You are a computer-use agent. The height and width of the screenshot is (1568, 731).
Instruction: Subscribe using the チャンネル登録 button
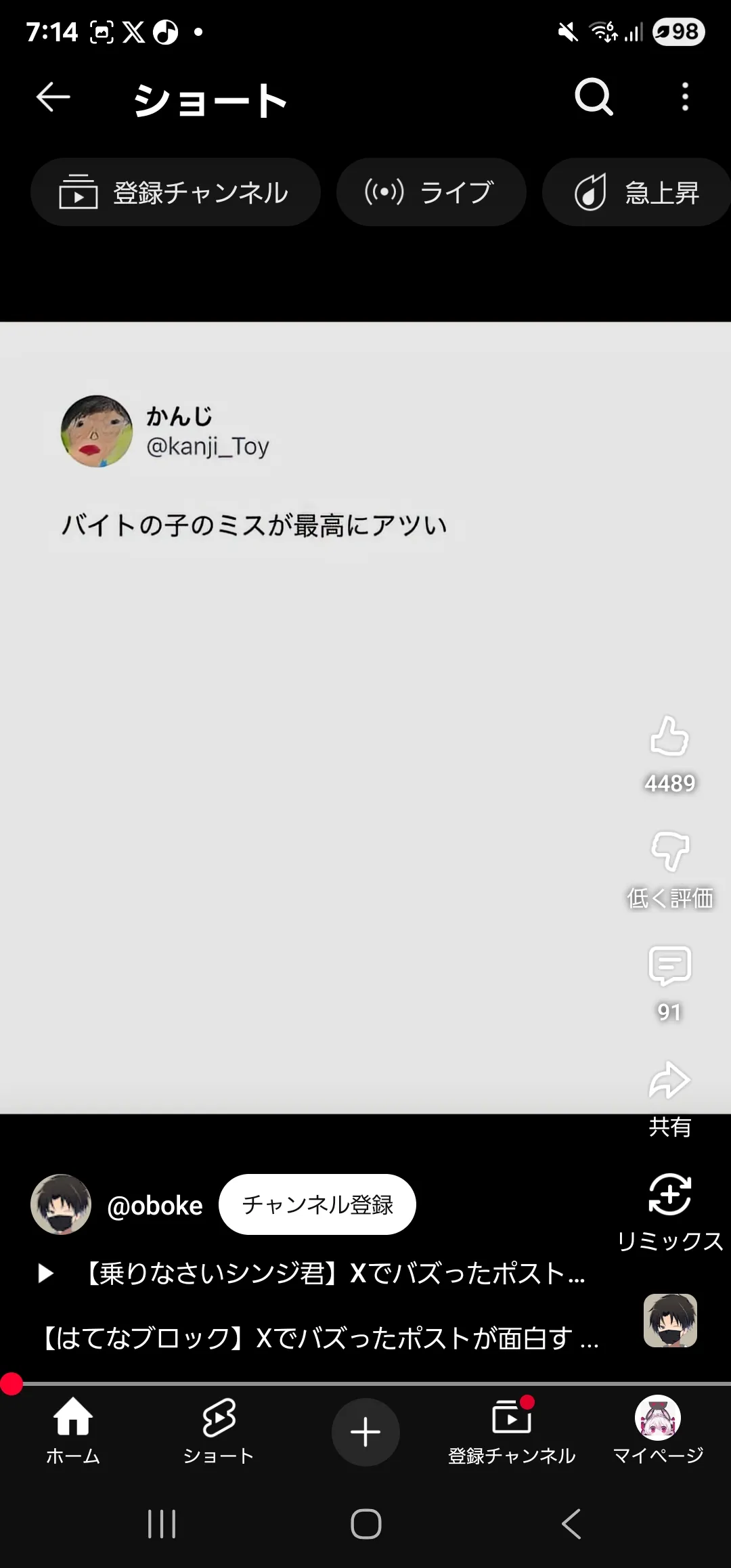(317, 1205)
